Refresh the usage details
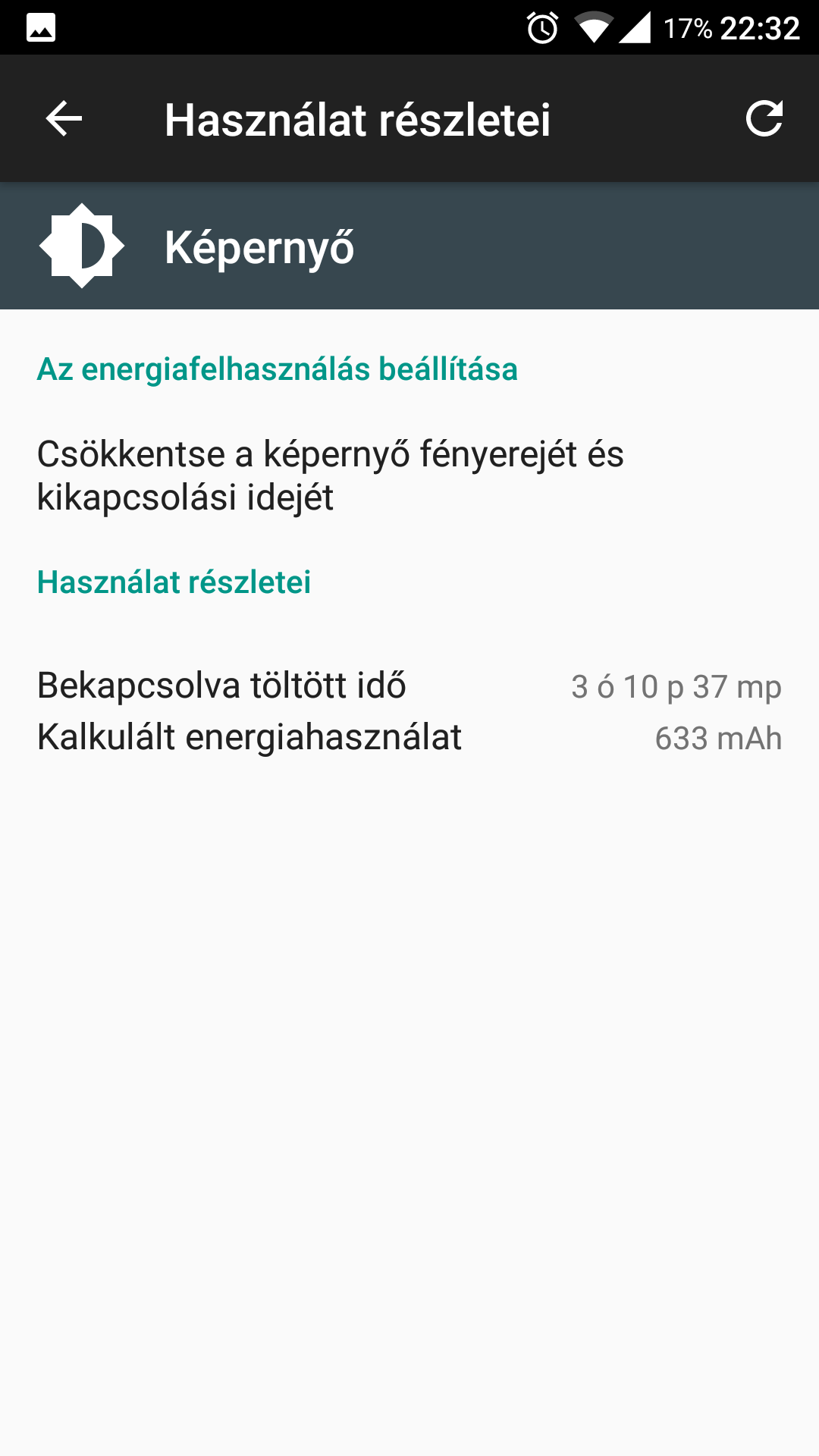819x1456 pixels. 764,118
